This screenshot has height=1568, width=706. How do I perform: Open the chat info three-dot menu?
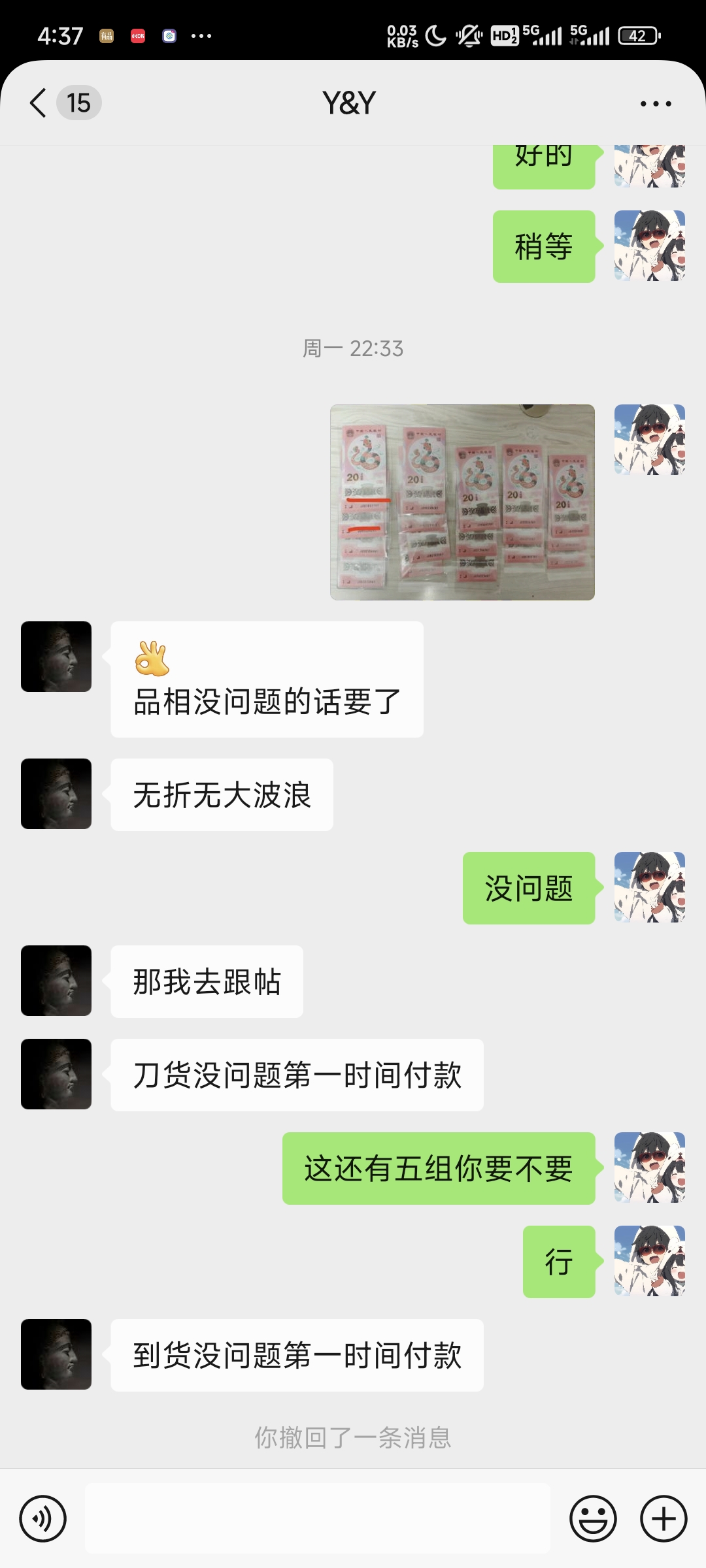pos(656,104)
